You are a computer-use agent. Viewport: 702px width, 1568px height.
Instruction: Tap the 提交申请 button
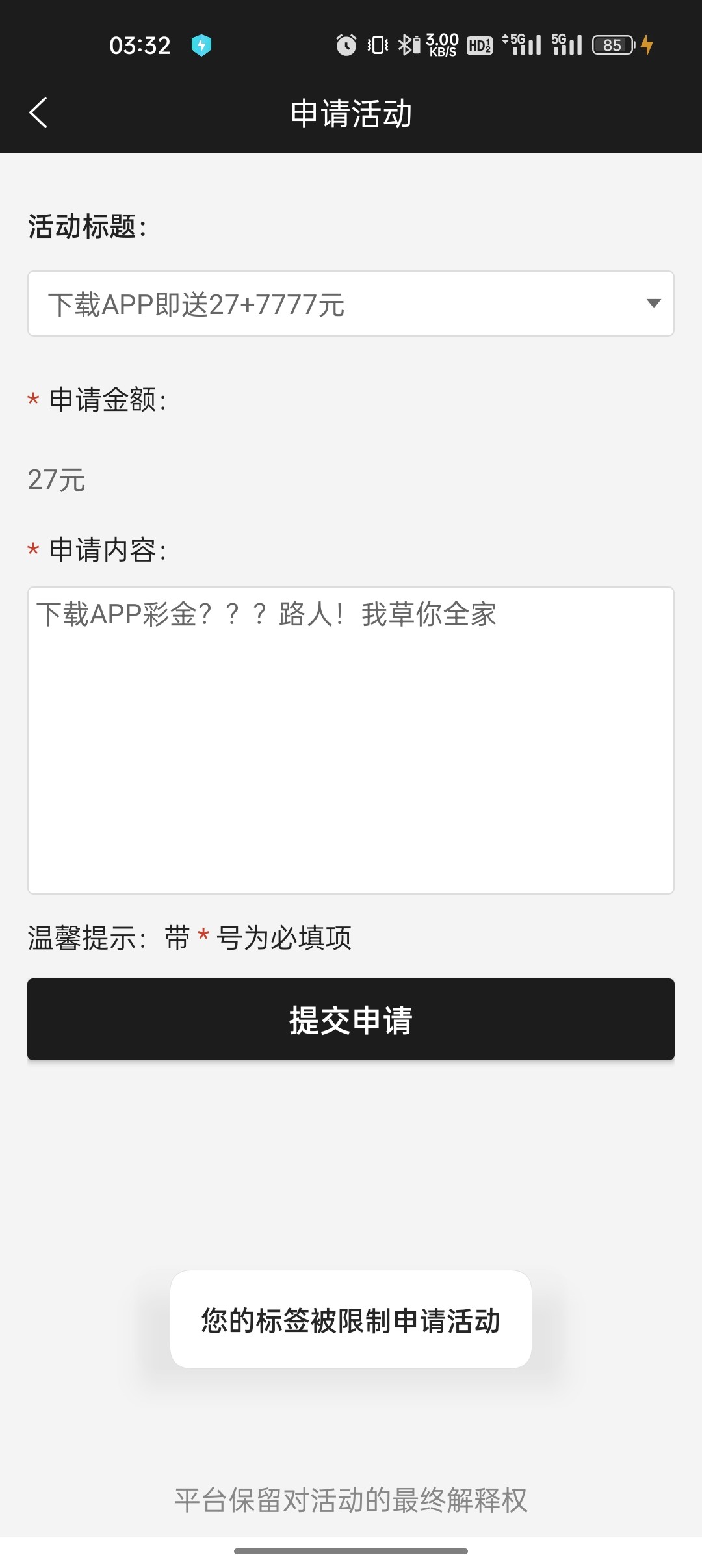click(350, 1019)
